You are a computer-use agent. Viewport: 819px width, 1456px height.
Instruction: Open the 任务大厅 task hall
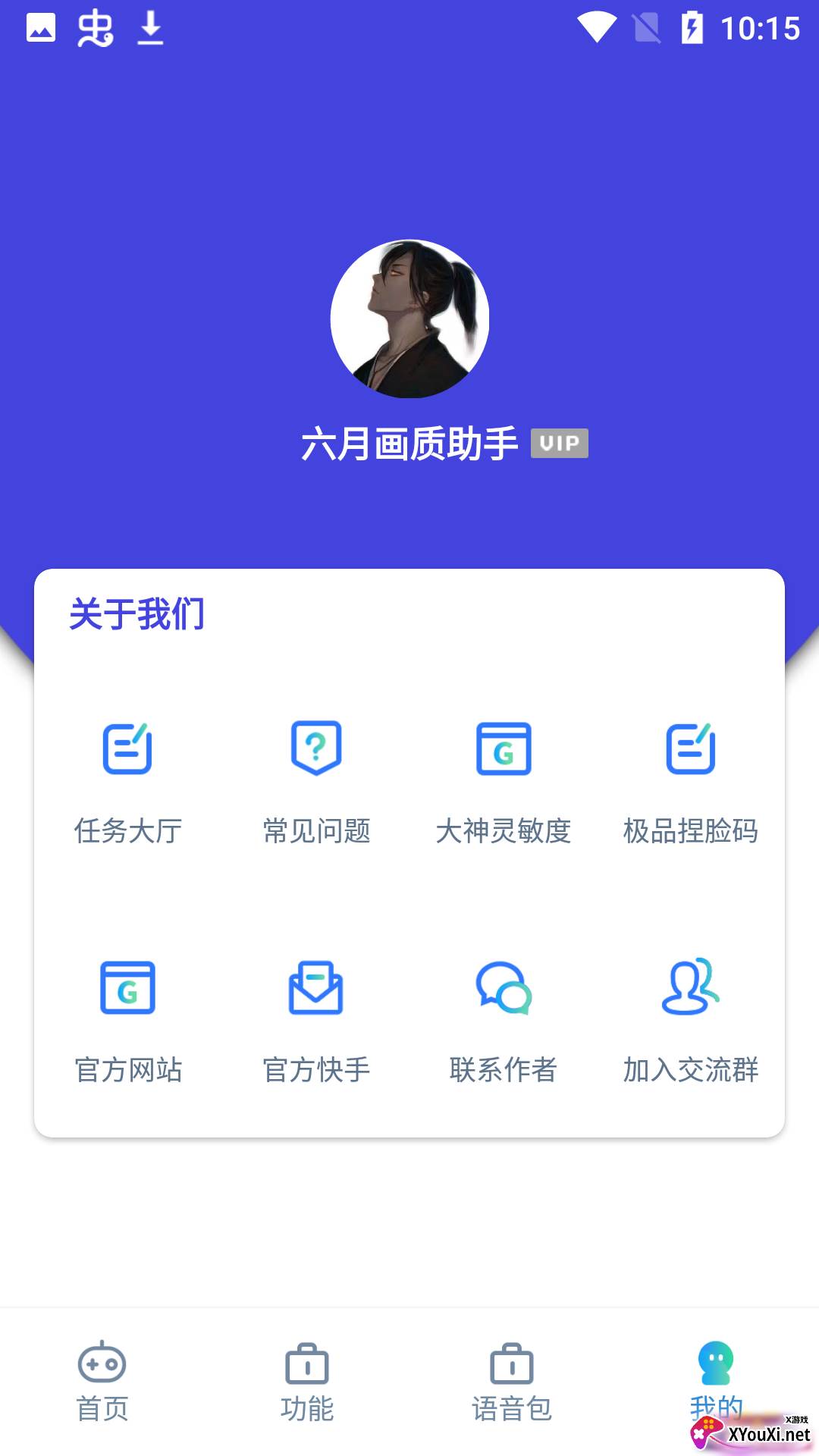127,781
